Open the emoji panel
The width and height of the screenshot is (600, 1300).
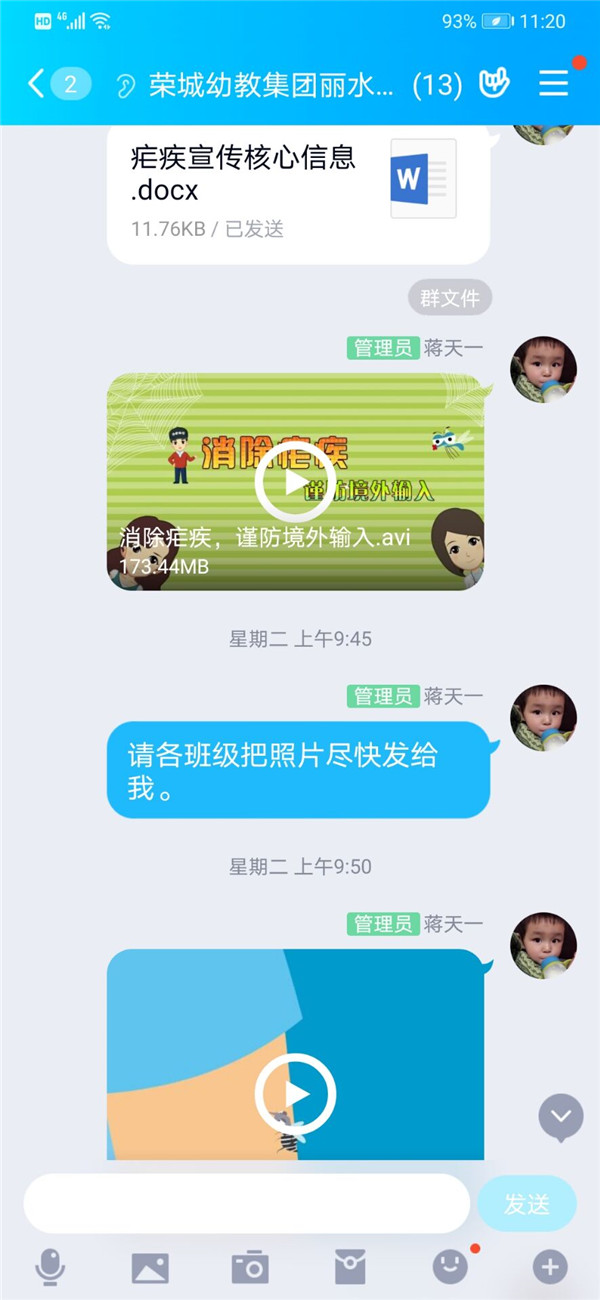450,1268
